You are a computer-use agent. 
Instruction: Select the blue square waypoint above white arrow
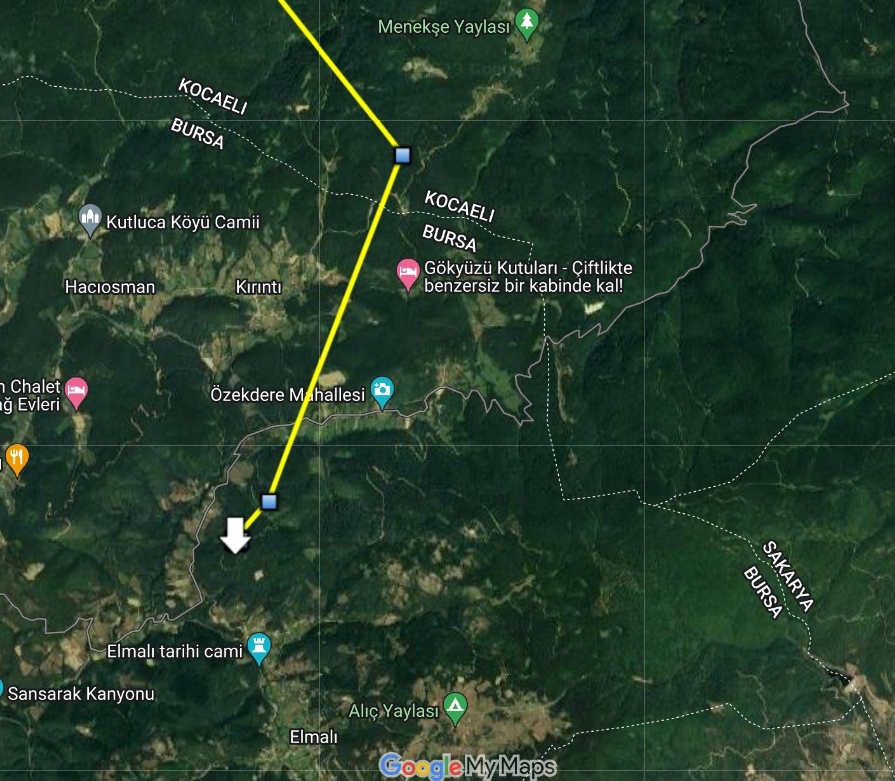click(269, 500)
